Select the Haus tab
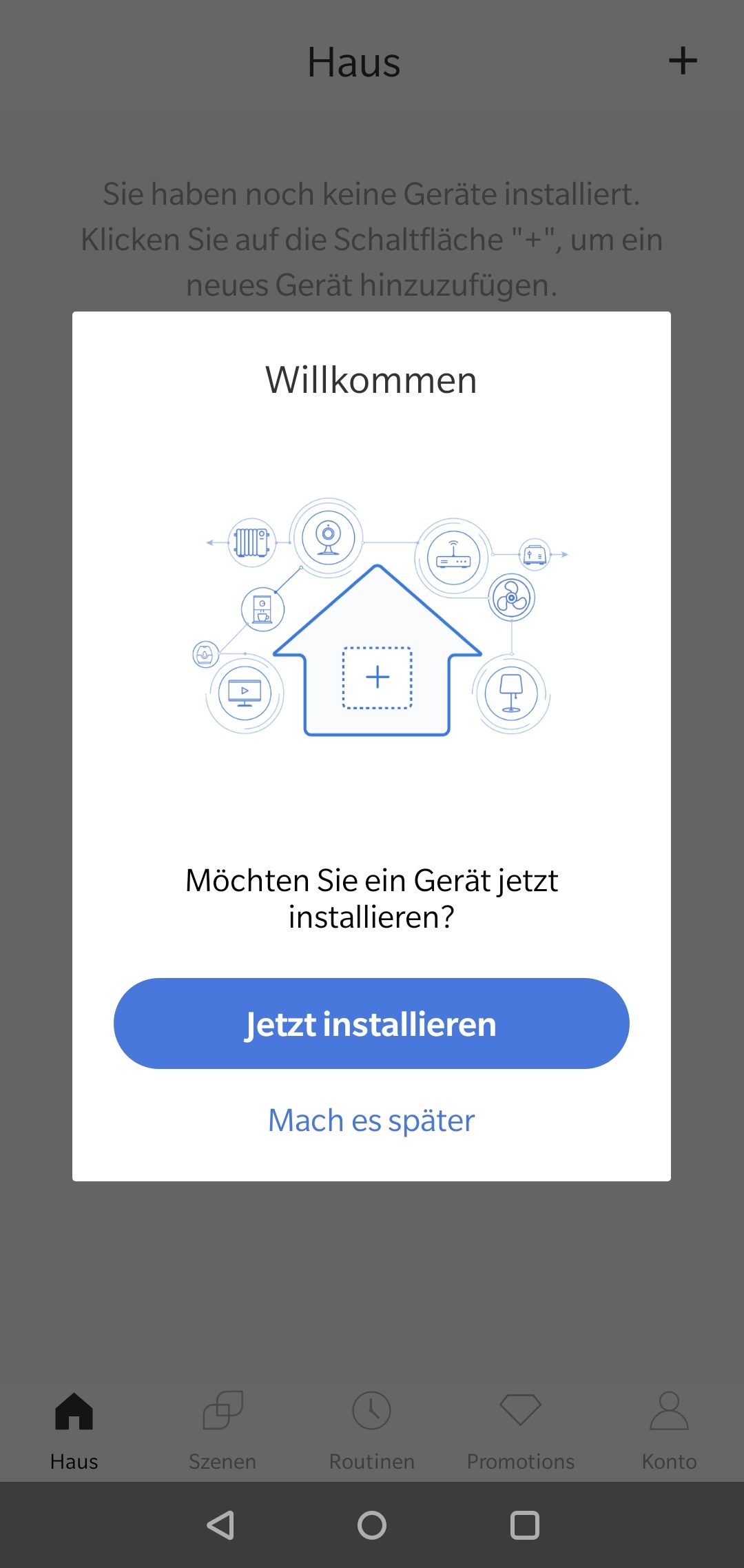 [74, 1429]
